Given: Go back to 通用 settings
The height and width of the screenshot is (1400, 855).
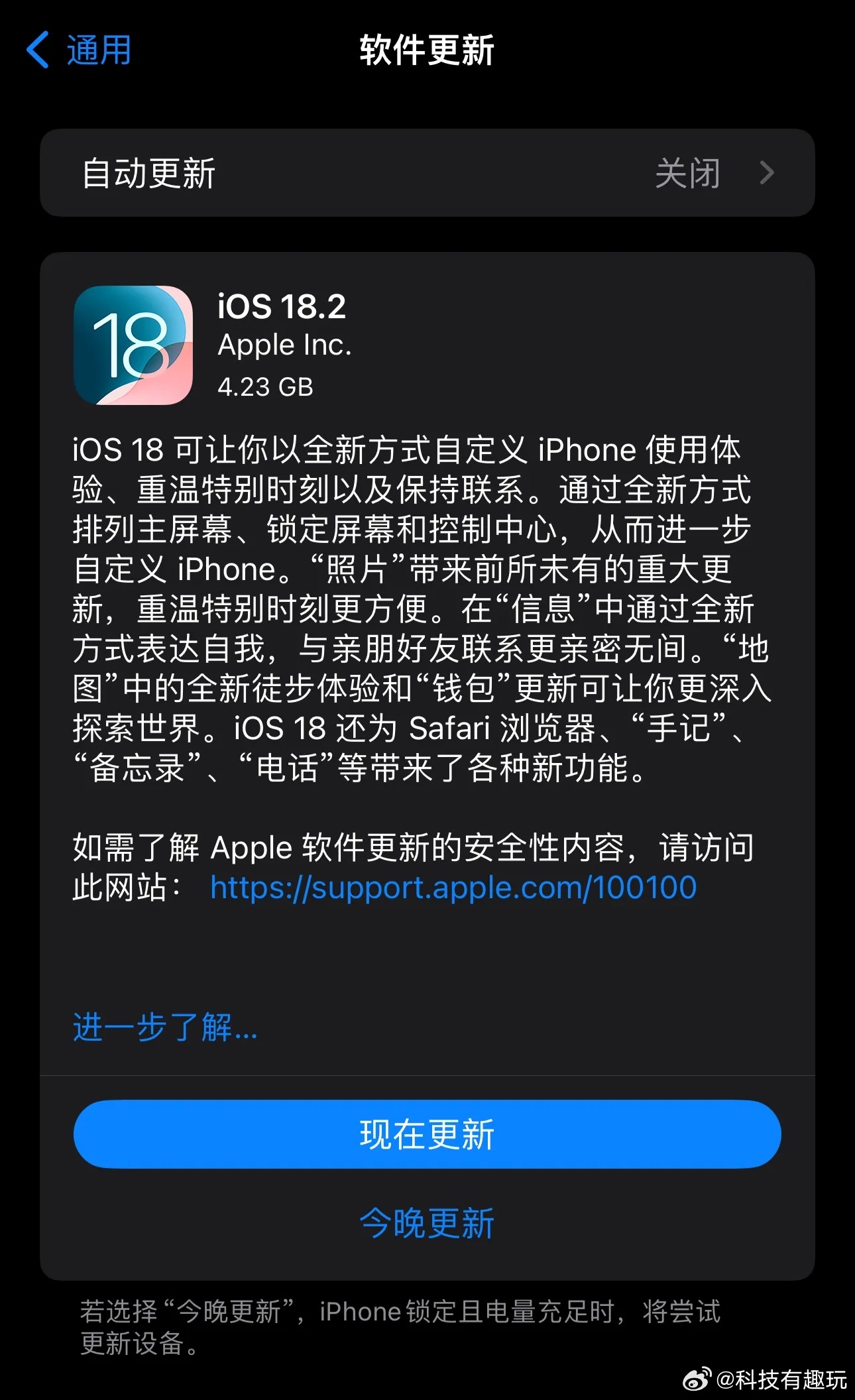Looking at the screenshot, I should tap(80, 50).
